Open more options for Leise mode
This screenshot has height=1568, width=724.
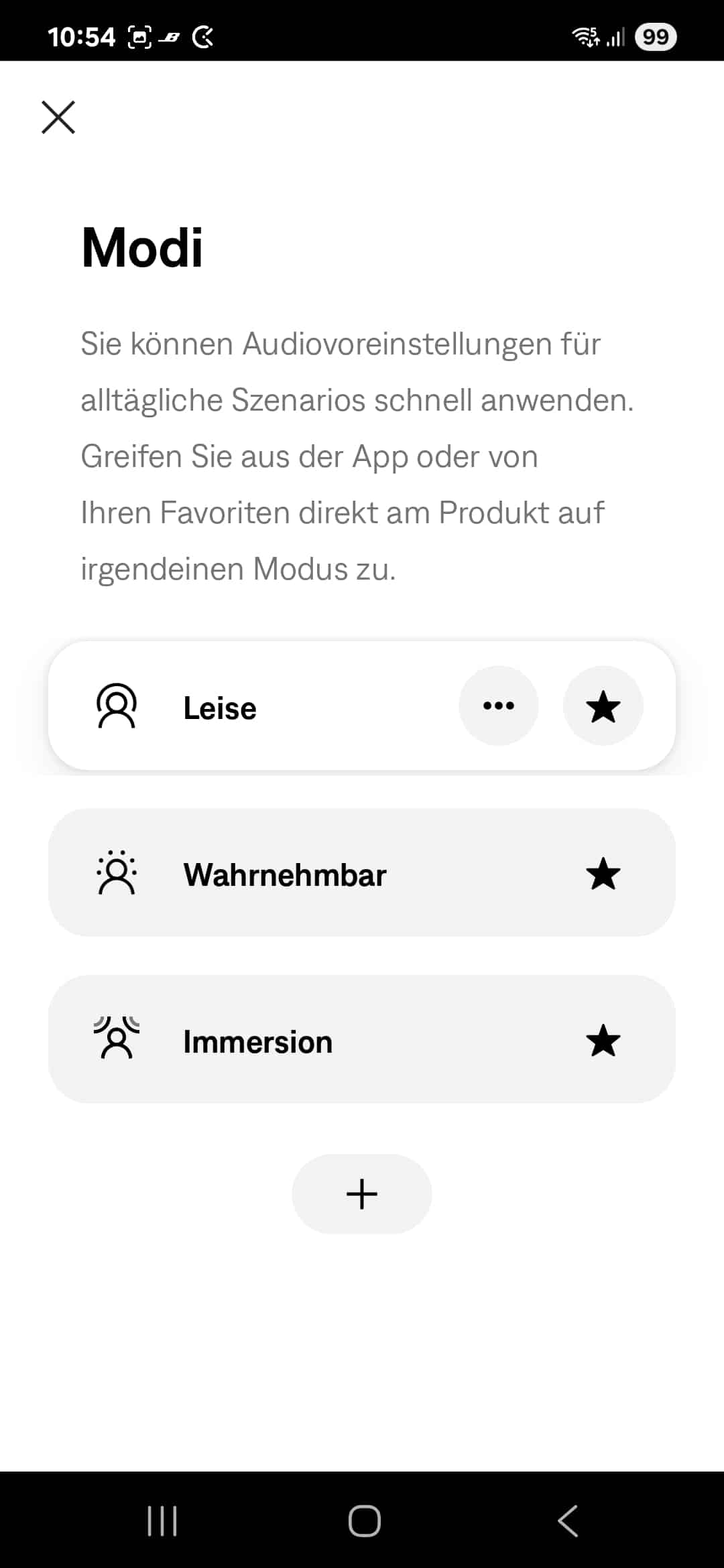[498, 706]
